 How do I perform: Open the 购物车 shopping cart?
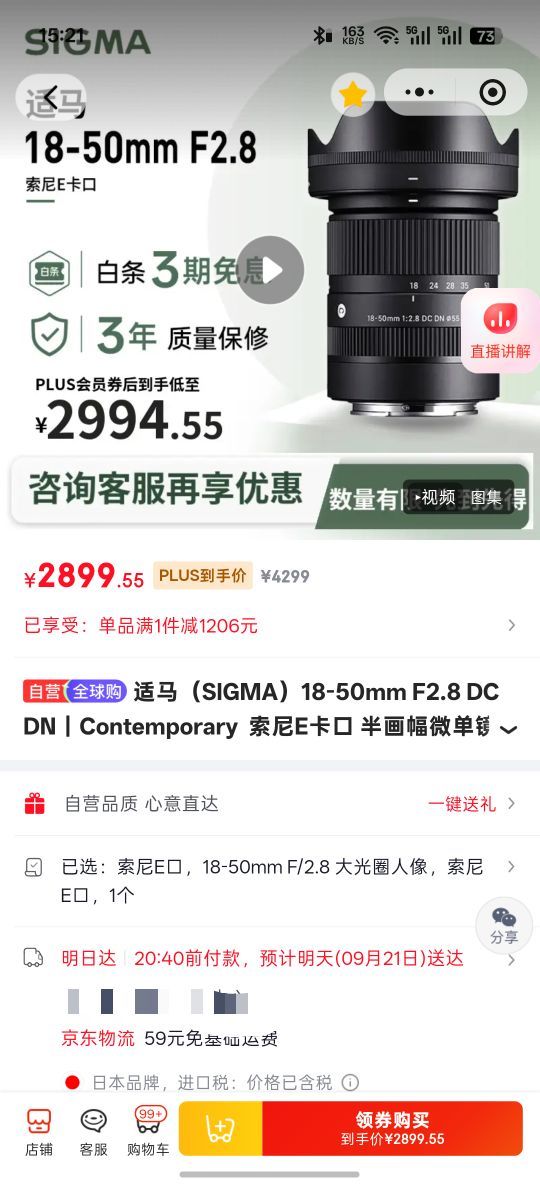pos(148,1131)
